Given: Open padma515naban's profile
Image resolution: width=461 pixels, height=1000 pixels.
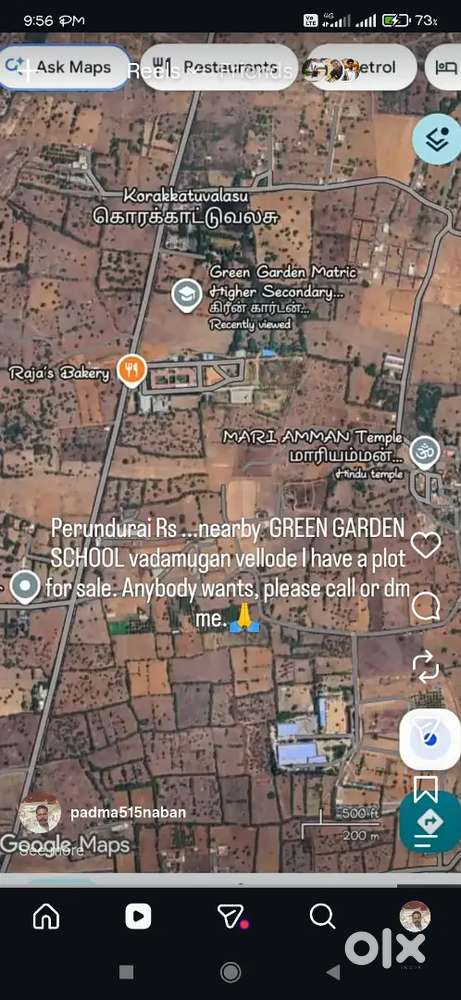Looking at the screenshot, I should [128, 812].
